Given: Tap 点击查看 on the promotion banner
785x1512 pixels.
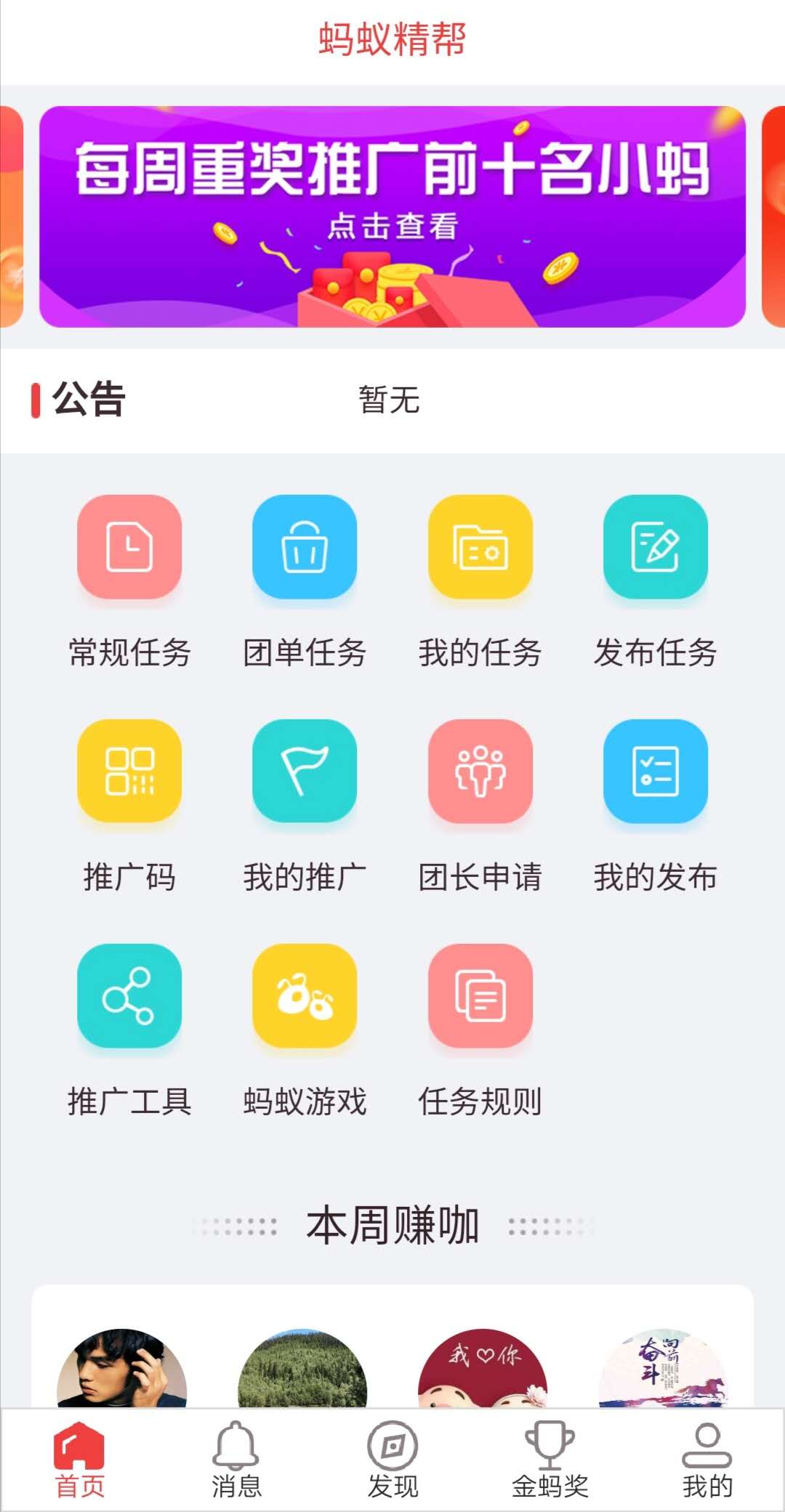Looking at the screenshot, I should (x=392, y=227).
